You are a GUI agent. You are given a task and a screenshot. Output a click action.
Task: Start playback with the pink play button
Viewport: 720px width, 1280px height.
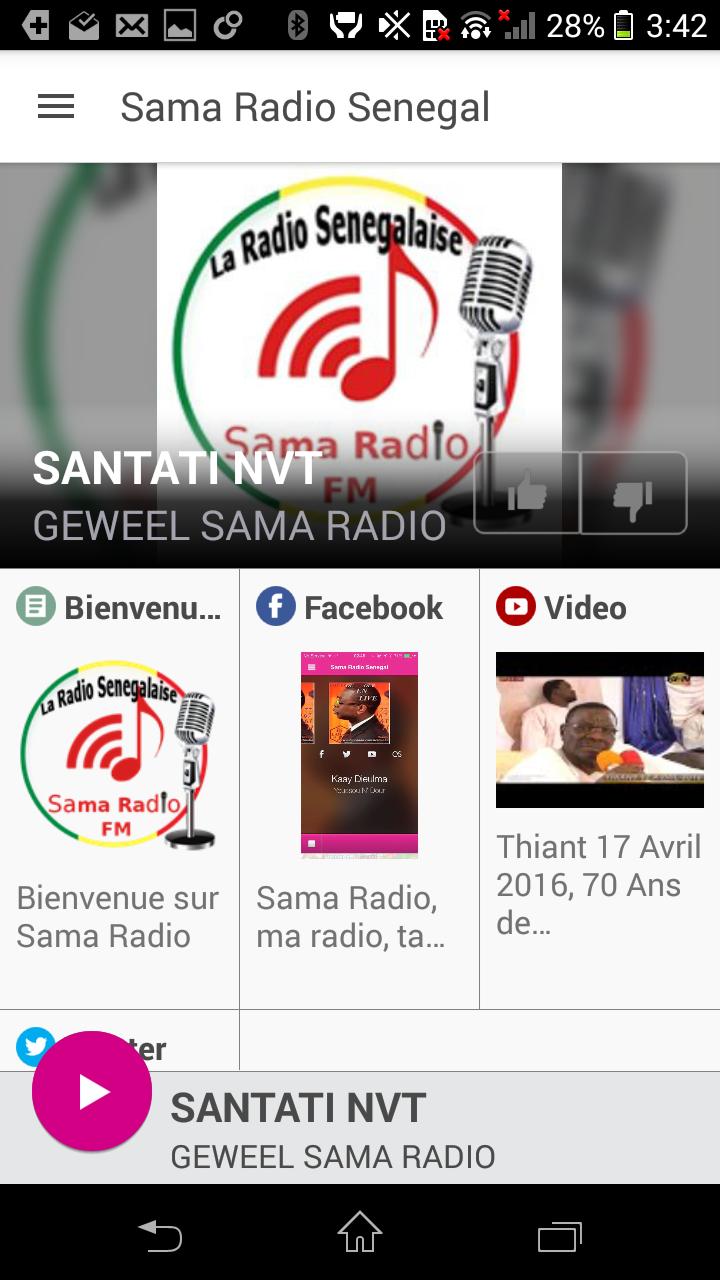click(x=92, y=1092)
